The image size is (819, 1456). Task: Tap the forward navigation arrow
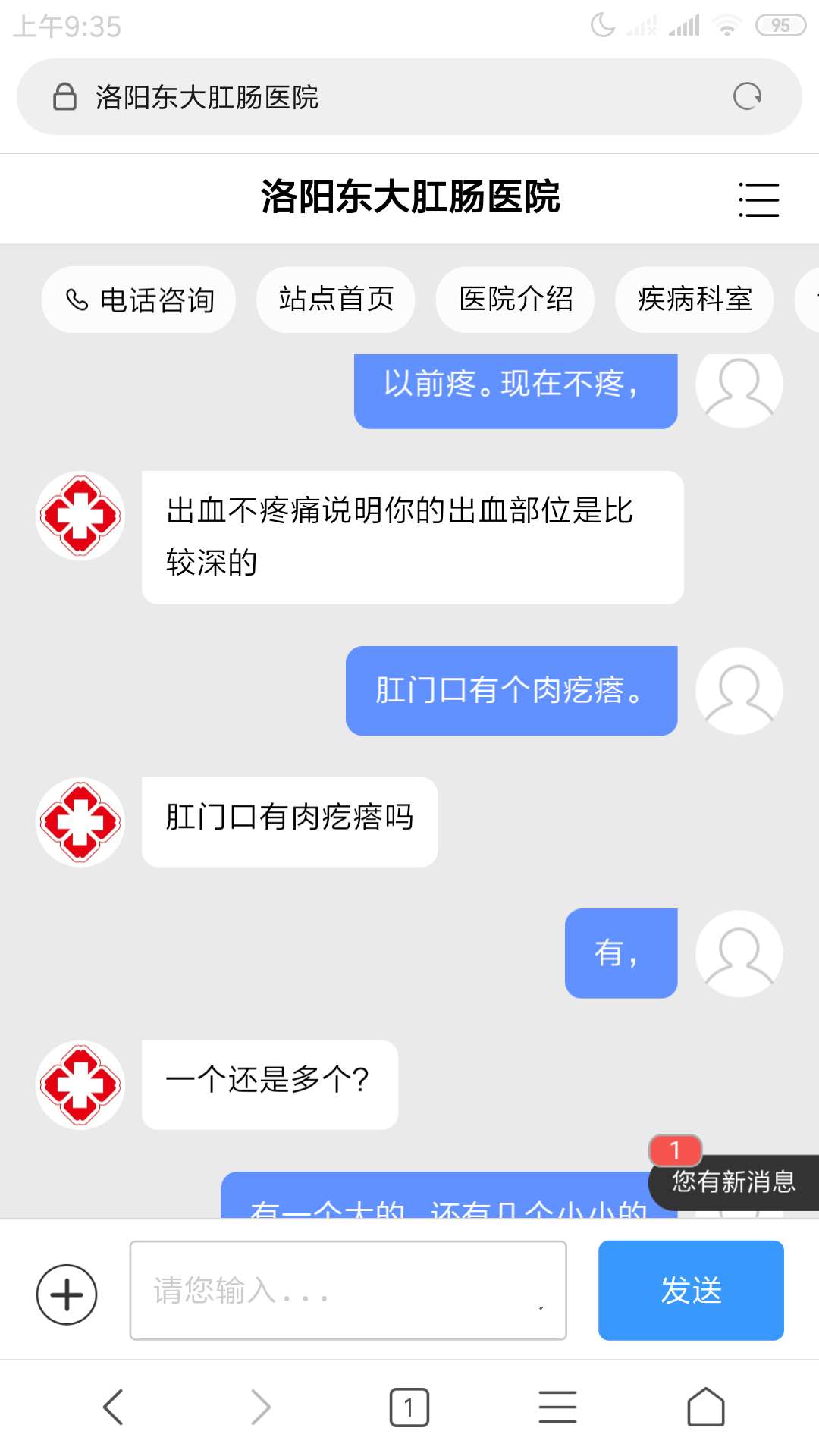click(x=259, y=1407)
